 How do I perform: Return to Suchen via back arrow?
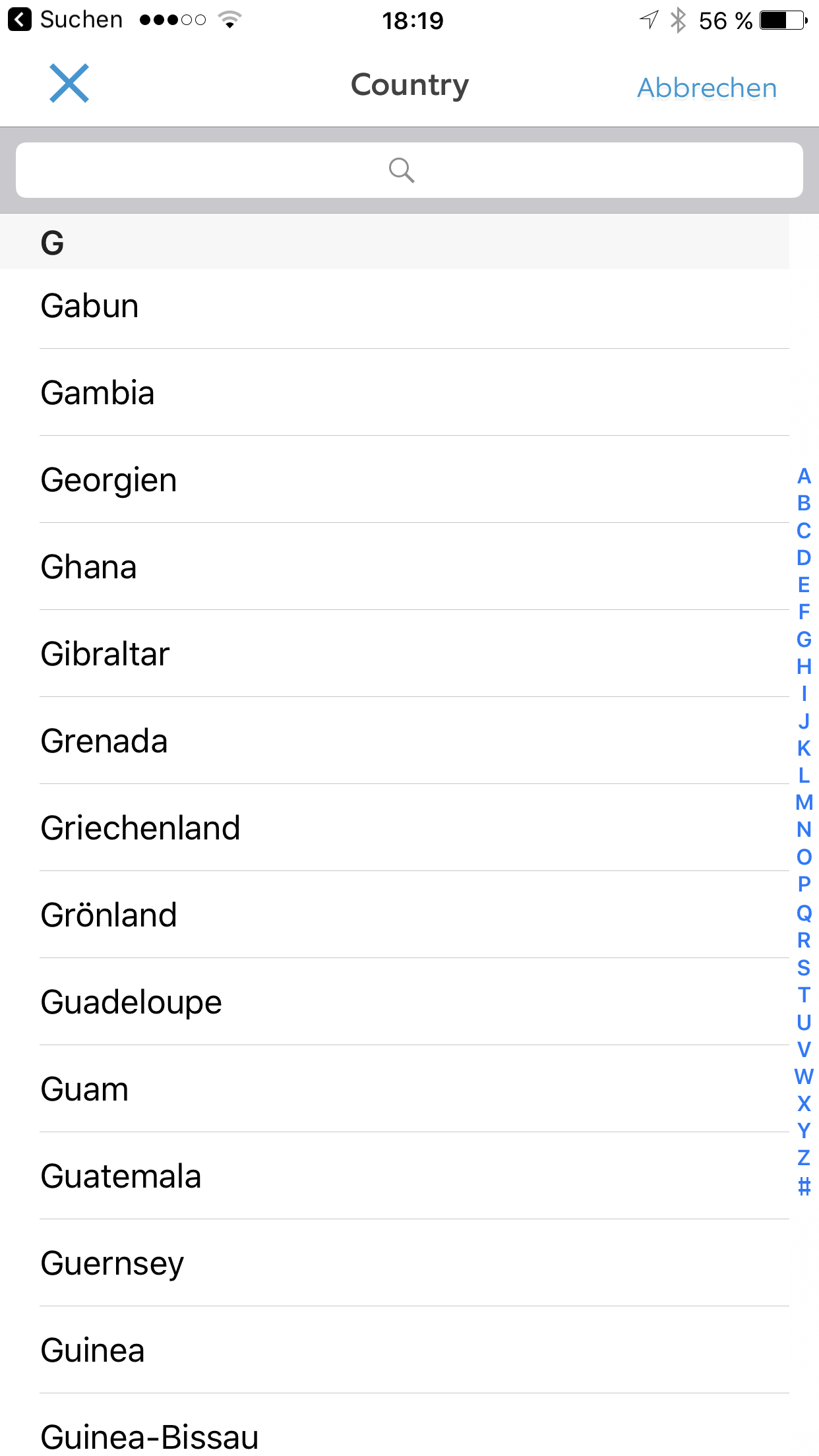coord(20,20)
